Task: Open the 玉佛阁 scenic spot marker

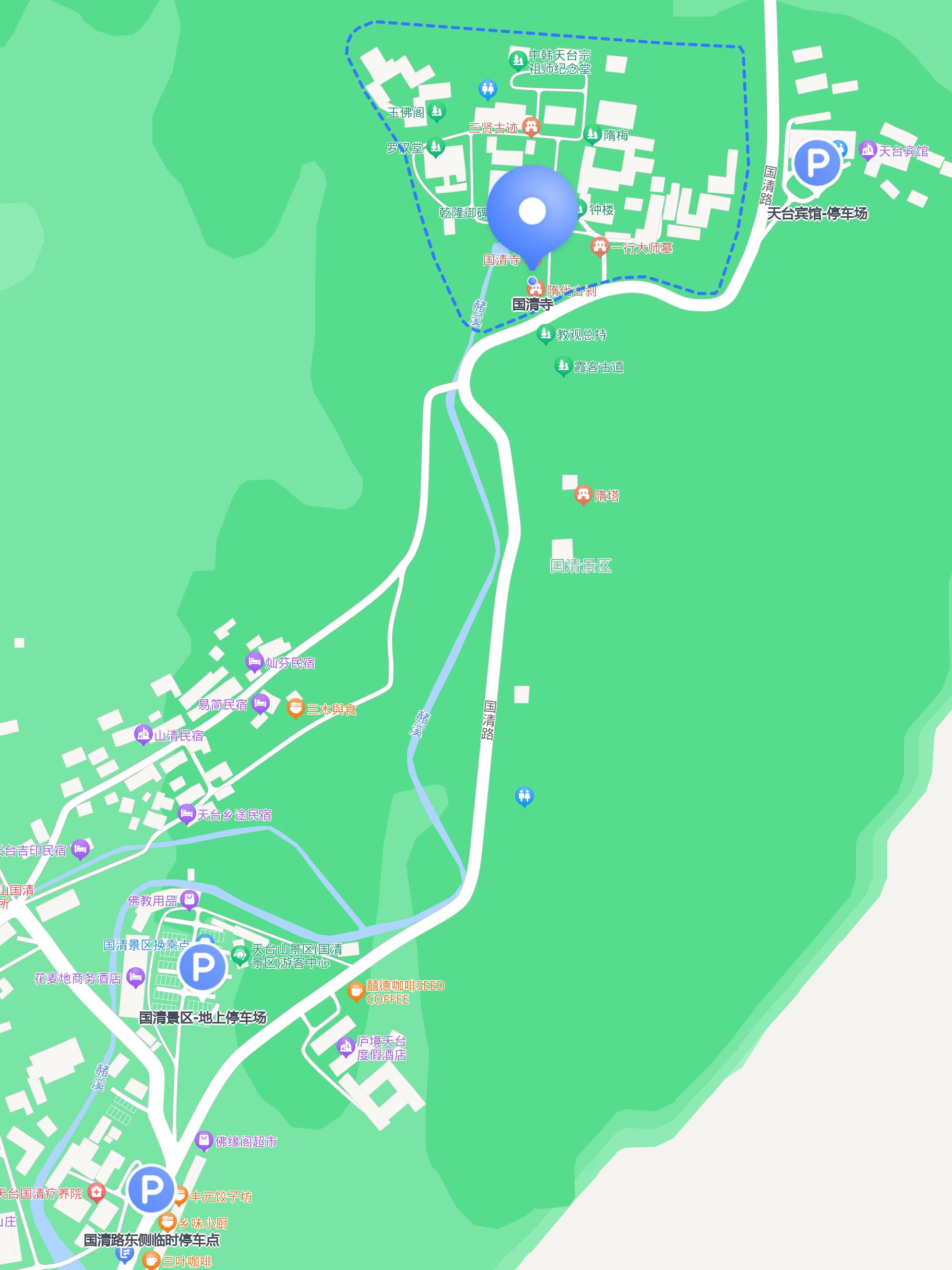Action: pyautogui.click(x=437, y=111)
